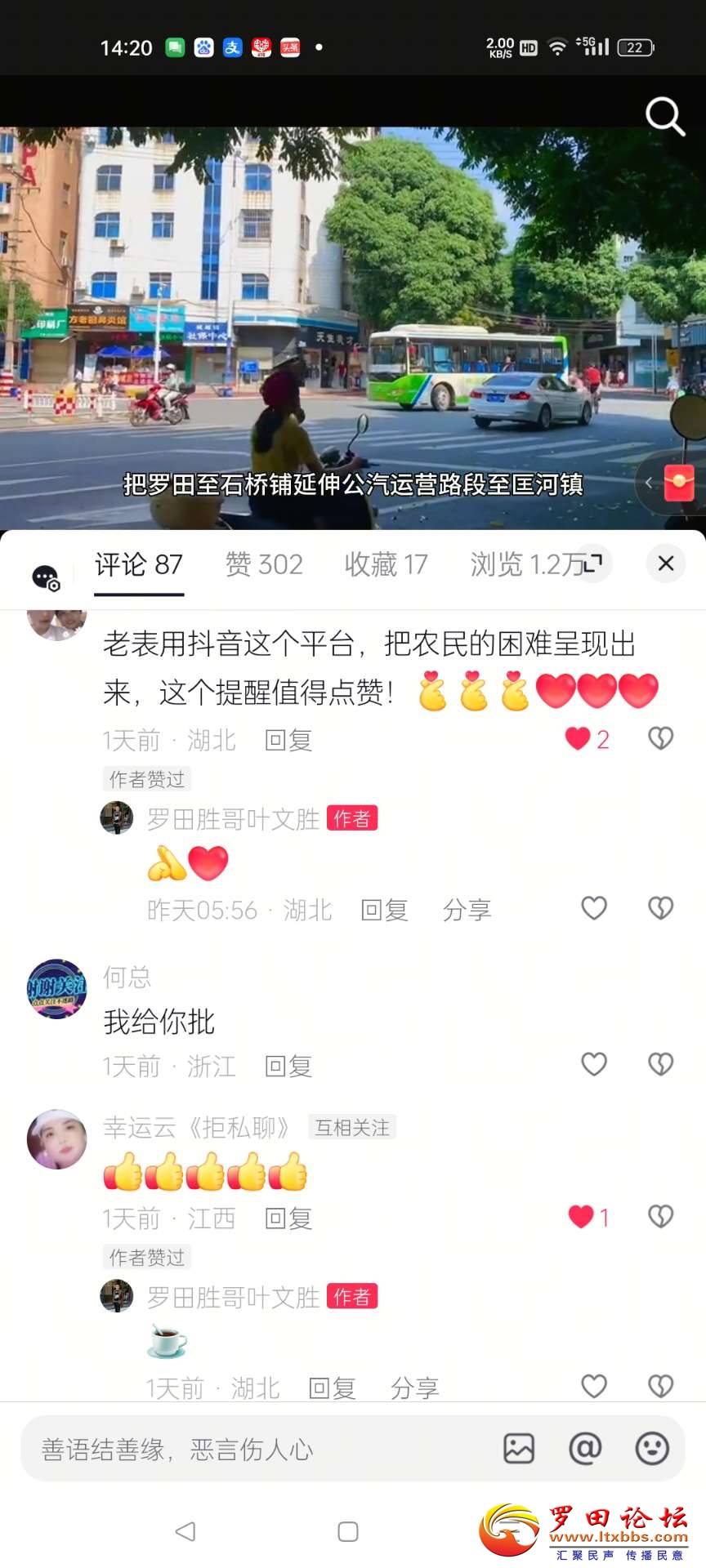Go back with system navigation
The height and width of the screenshot is (1568, 706).
[185, 1531]
